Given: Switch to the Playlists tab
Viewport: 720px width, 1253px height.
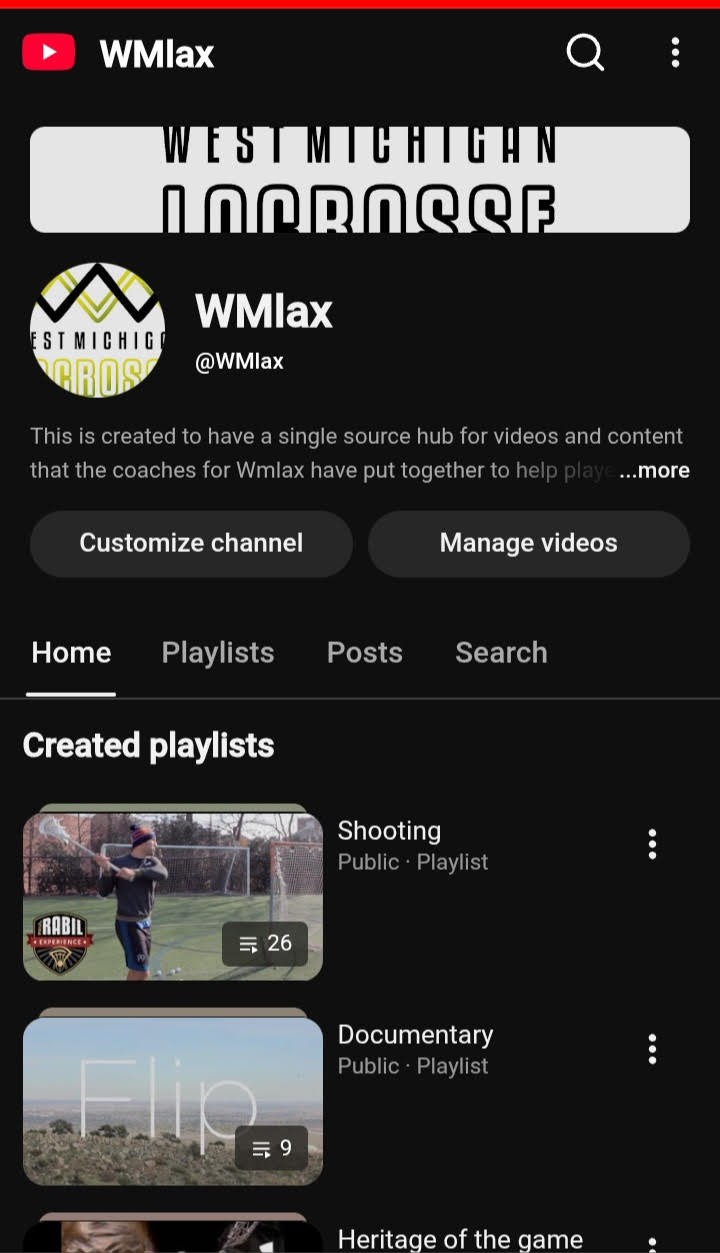Looking at the screenshot, I should pos(218,653).
